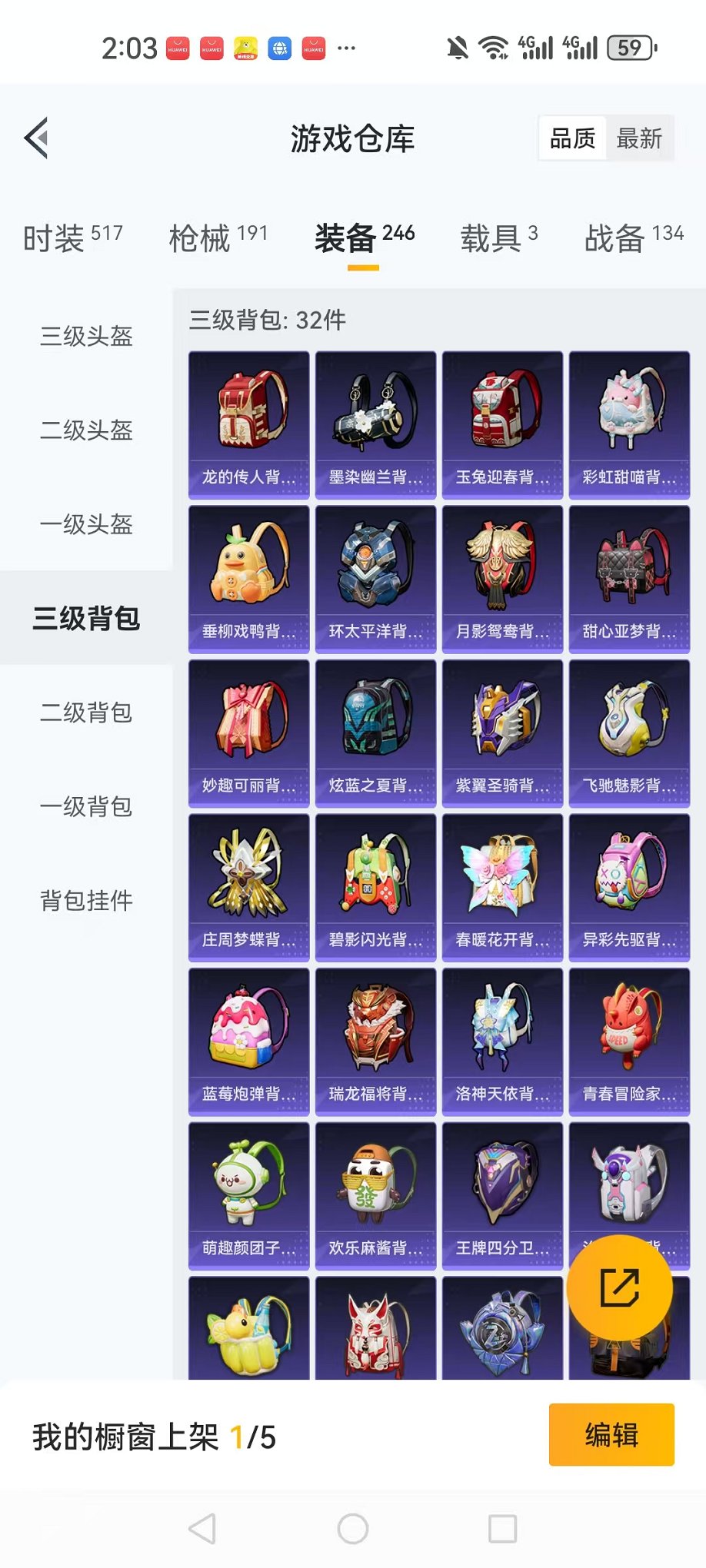Go back using the top-left arrow

pyautogui.click(x=36, y=138)
